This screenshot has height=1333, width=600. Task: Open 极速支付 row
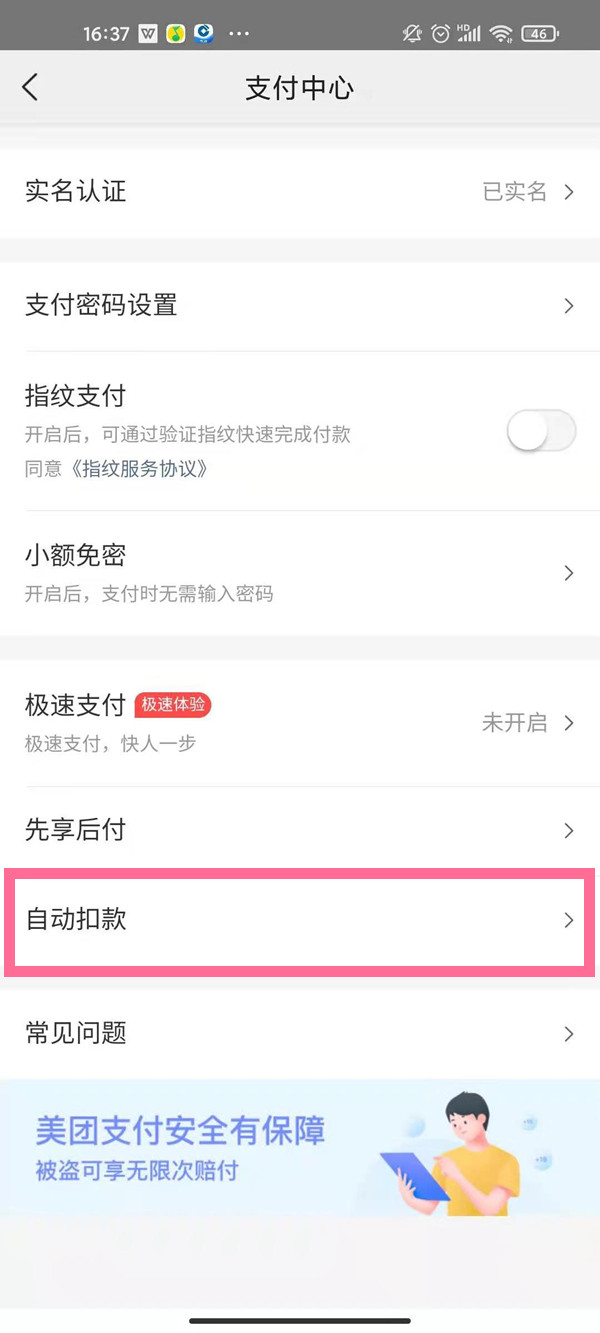click(x=300, y=723)
